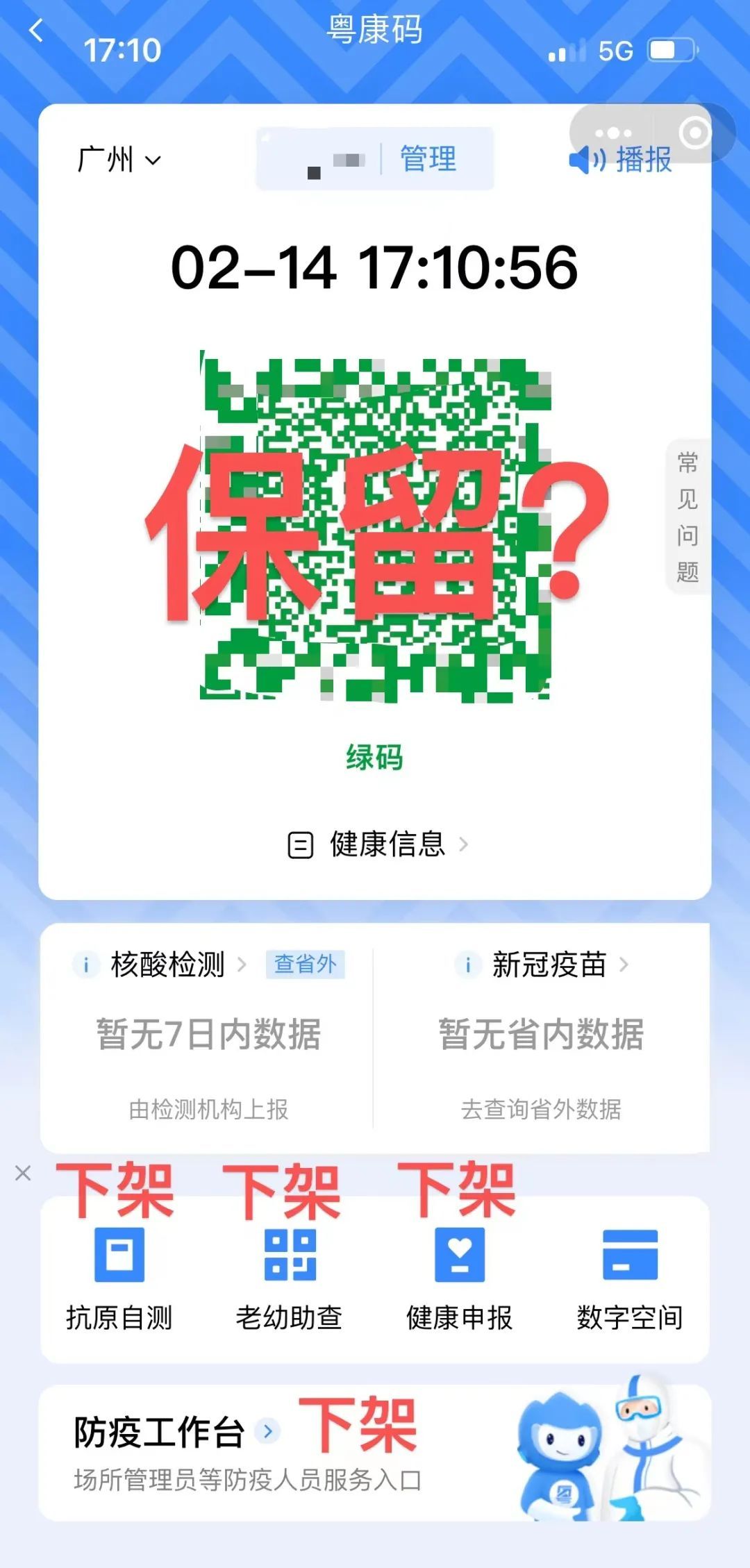Tap the info icon beside 核酸检测
The width and height of the screenshot is (750, 1568).
[x=86, y=965]
